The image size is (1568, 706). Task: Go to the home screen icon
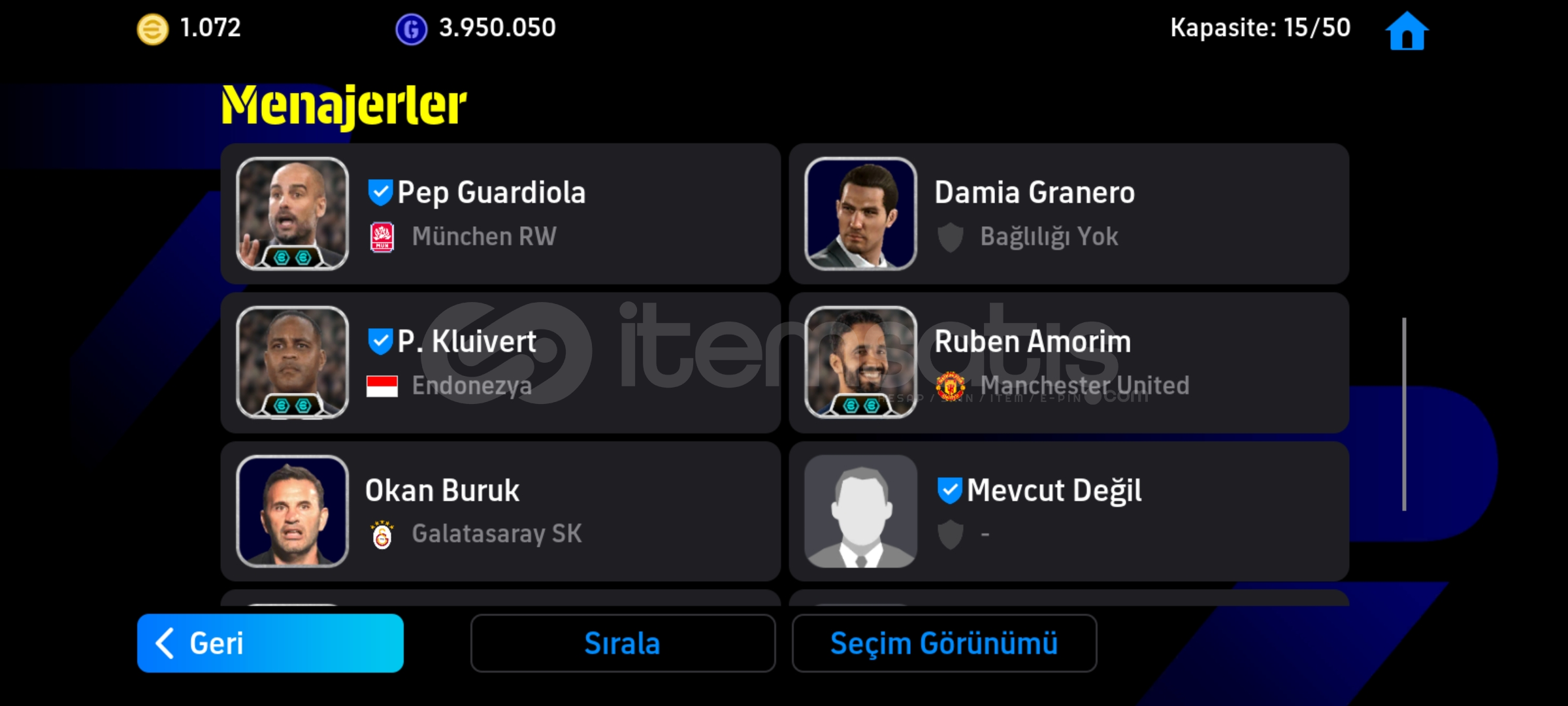click(1407, 31)
